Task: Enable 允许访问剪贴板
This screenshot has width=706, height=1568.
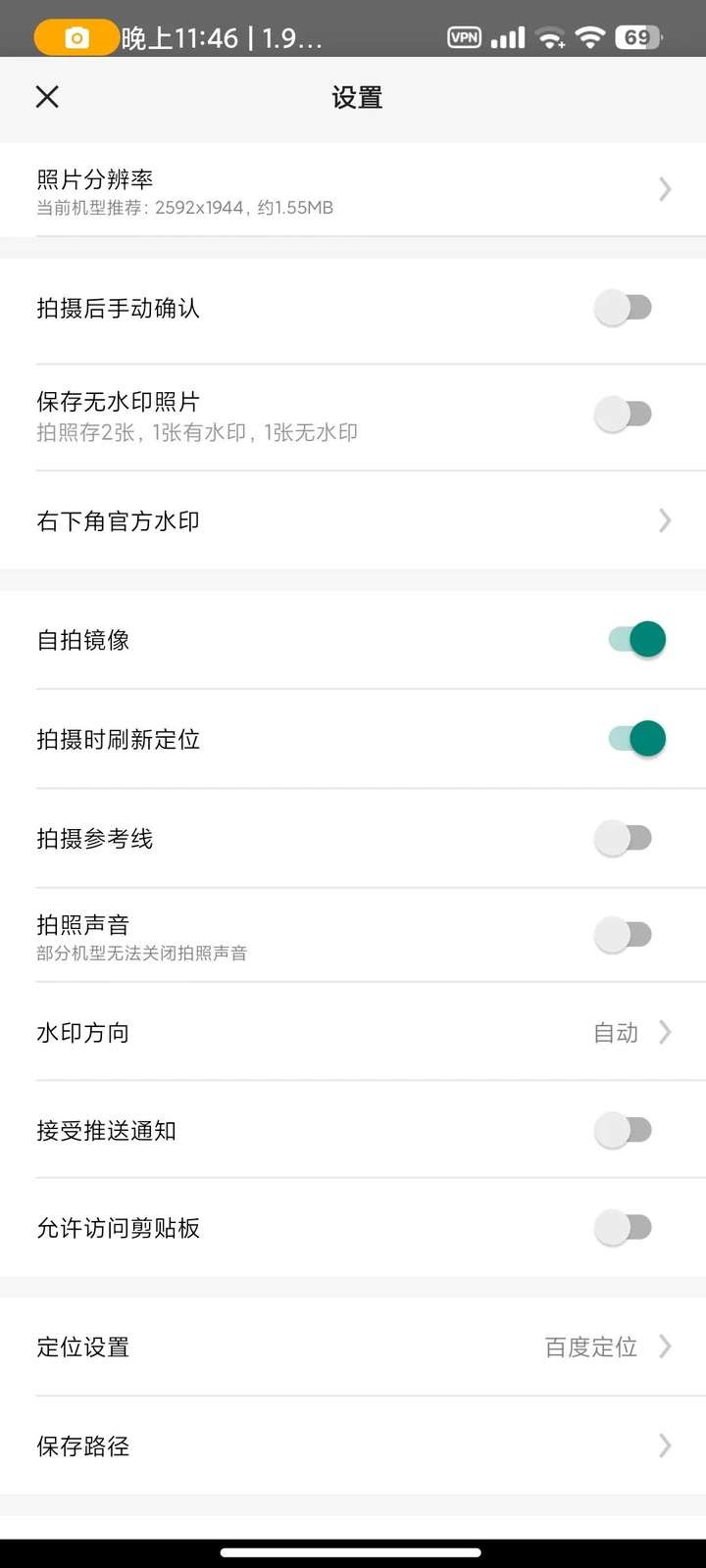Action: tap(624, 1228)
